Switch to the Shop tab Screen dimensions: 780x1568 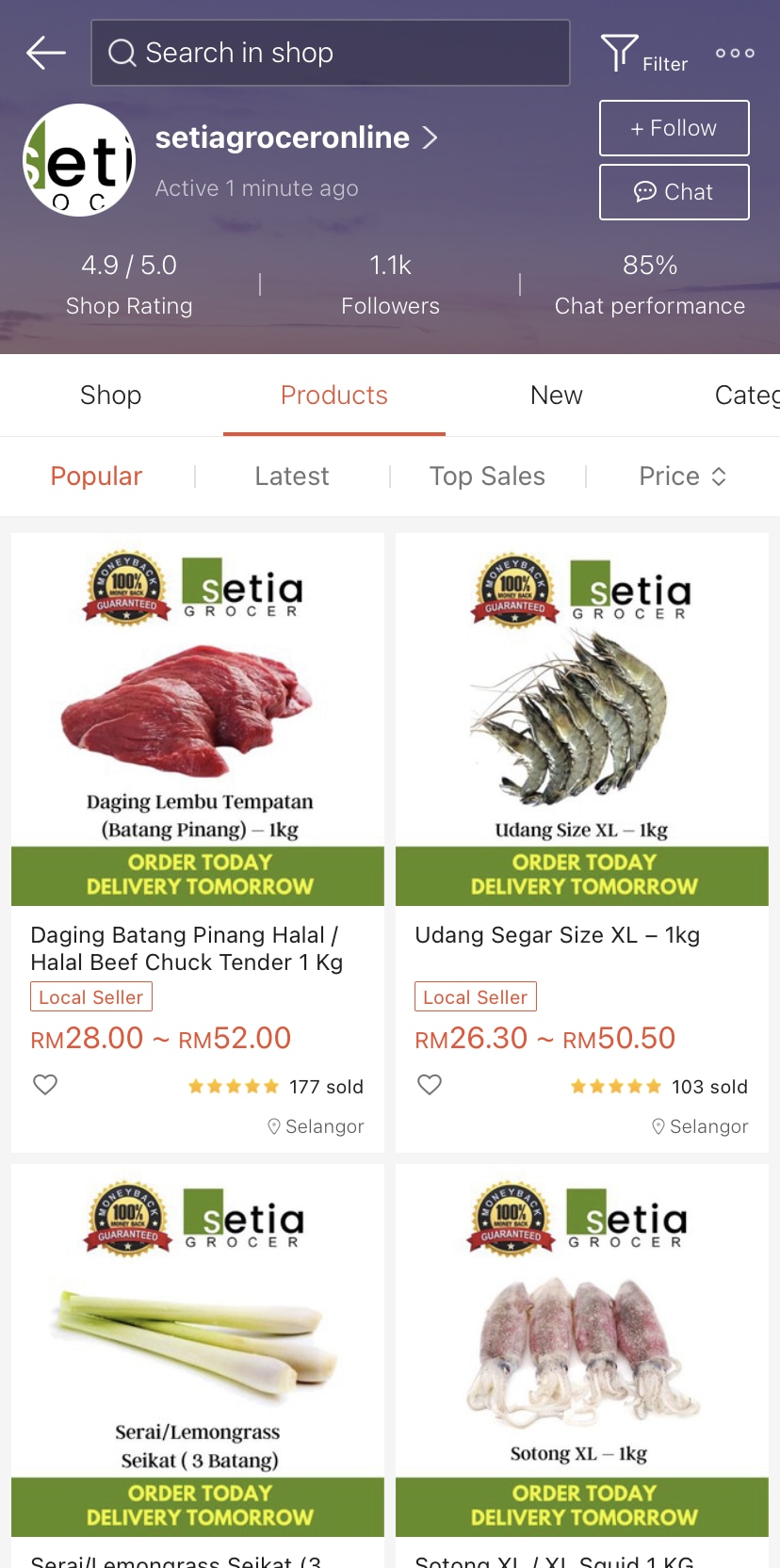click(x=111, y=396)
